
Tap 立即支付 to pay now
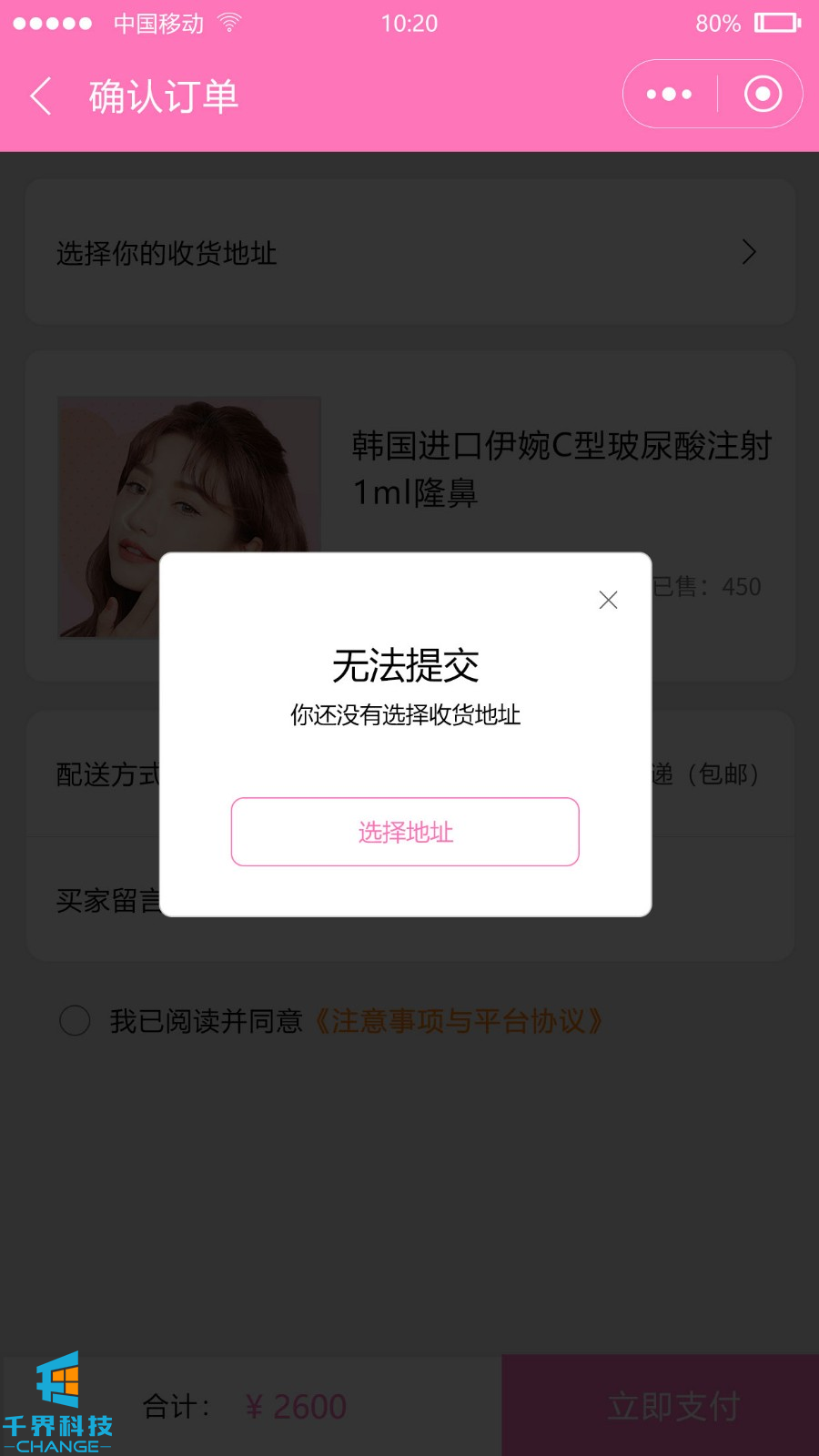[x=673, y=1406]
